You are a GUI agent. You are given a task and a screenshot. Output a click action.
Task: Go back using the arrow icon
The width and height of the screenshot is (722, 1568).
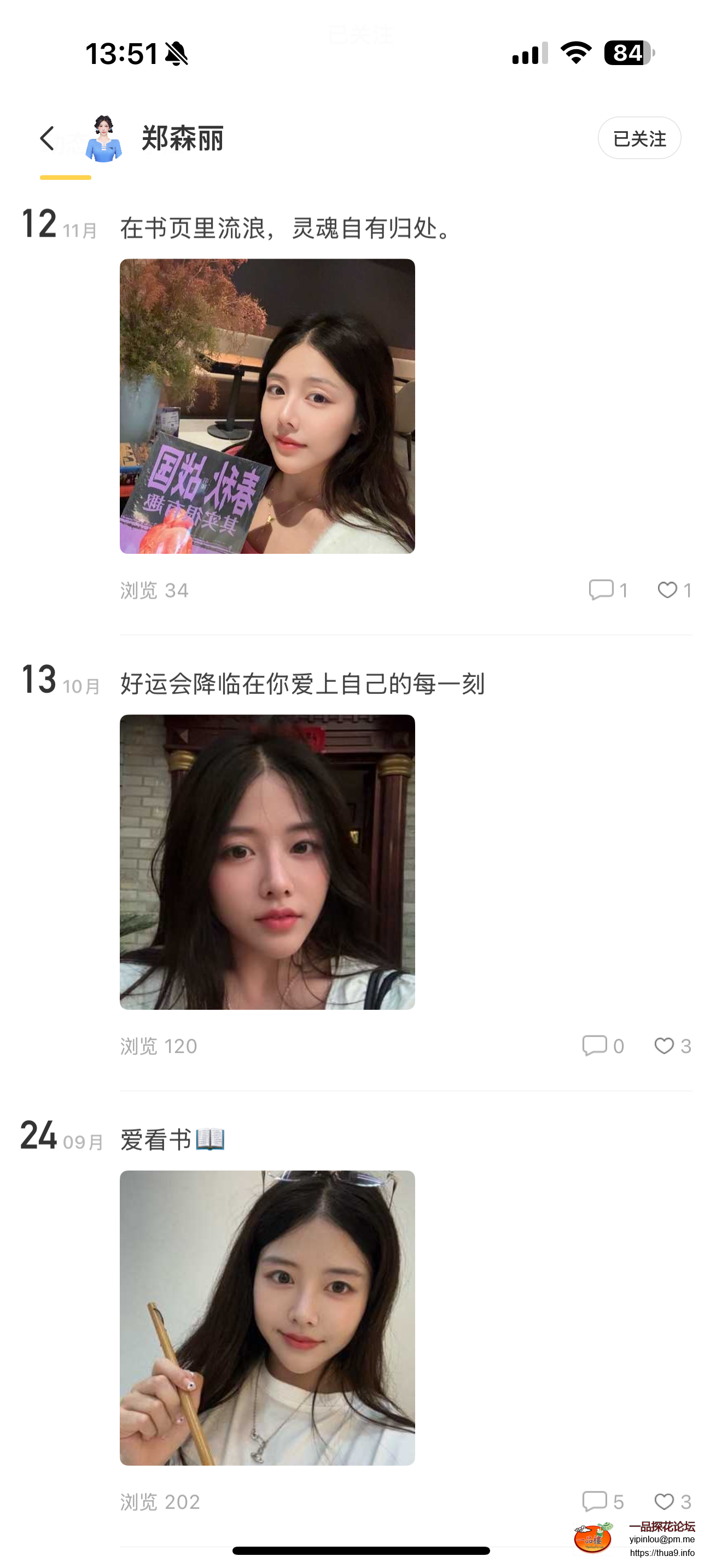(x=48, y=138)
